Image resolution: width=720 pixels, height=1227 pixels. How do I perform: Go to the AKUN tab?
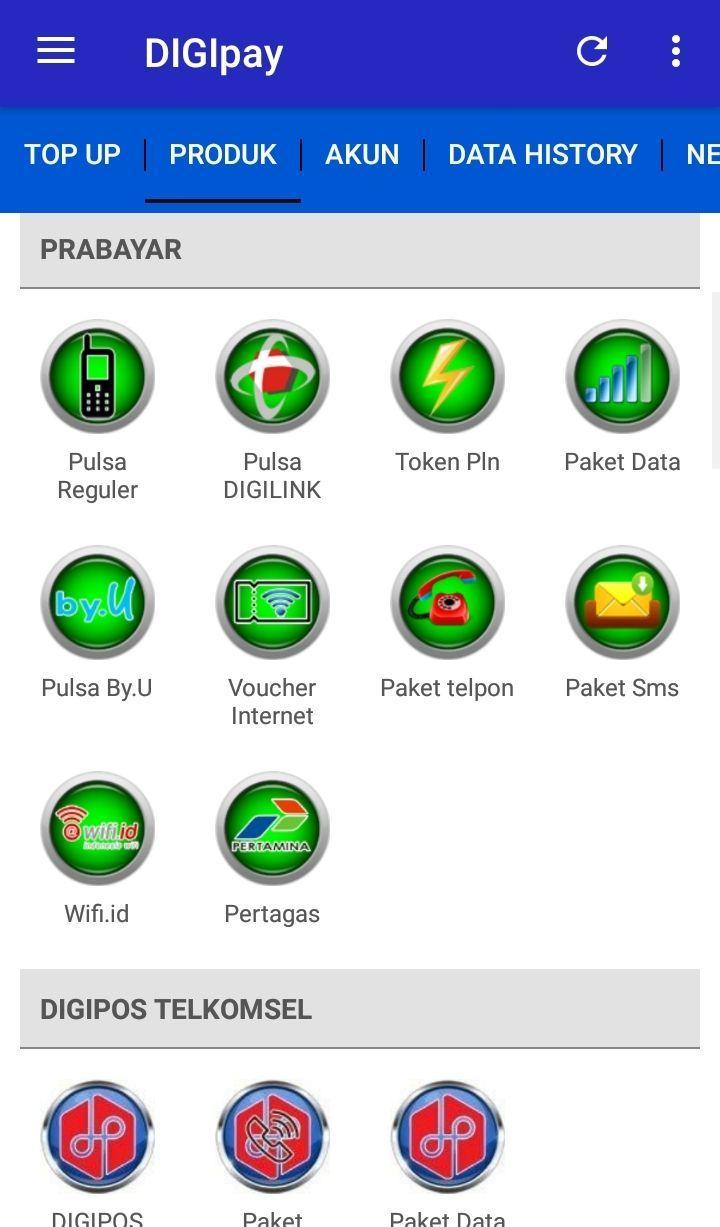pyautogui.click(x=362, y=155)
